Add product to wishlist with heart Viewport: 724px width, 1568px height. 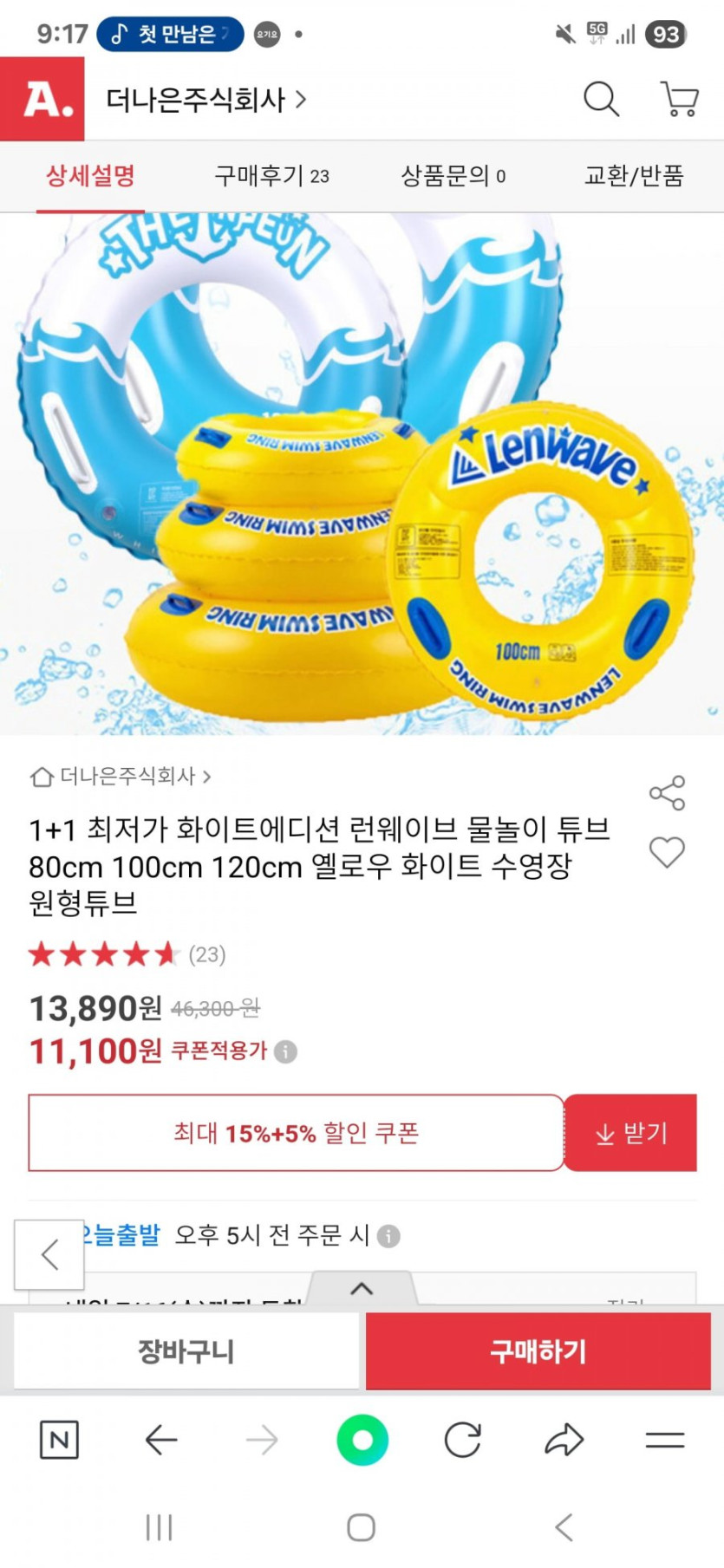[667, 852]
